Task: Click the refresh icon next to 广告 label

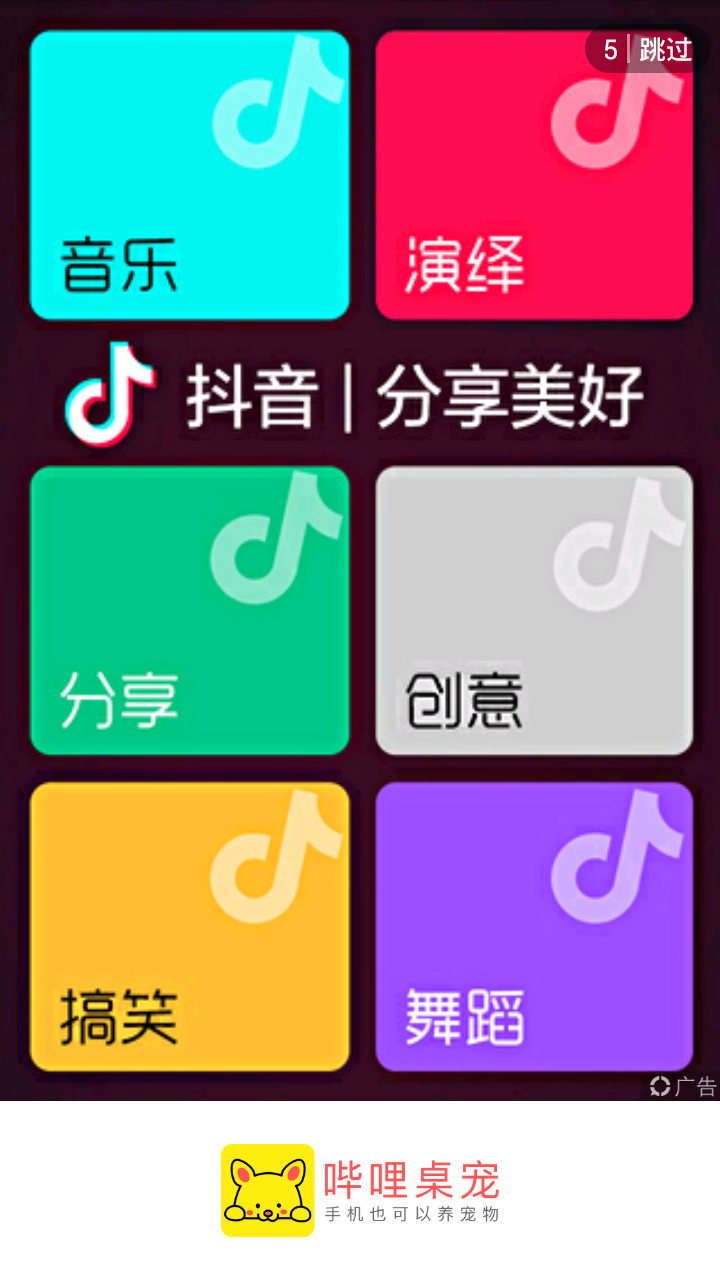Action: click(x=659, y=1083)
